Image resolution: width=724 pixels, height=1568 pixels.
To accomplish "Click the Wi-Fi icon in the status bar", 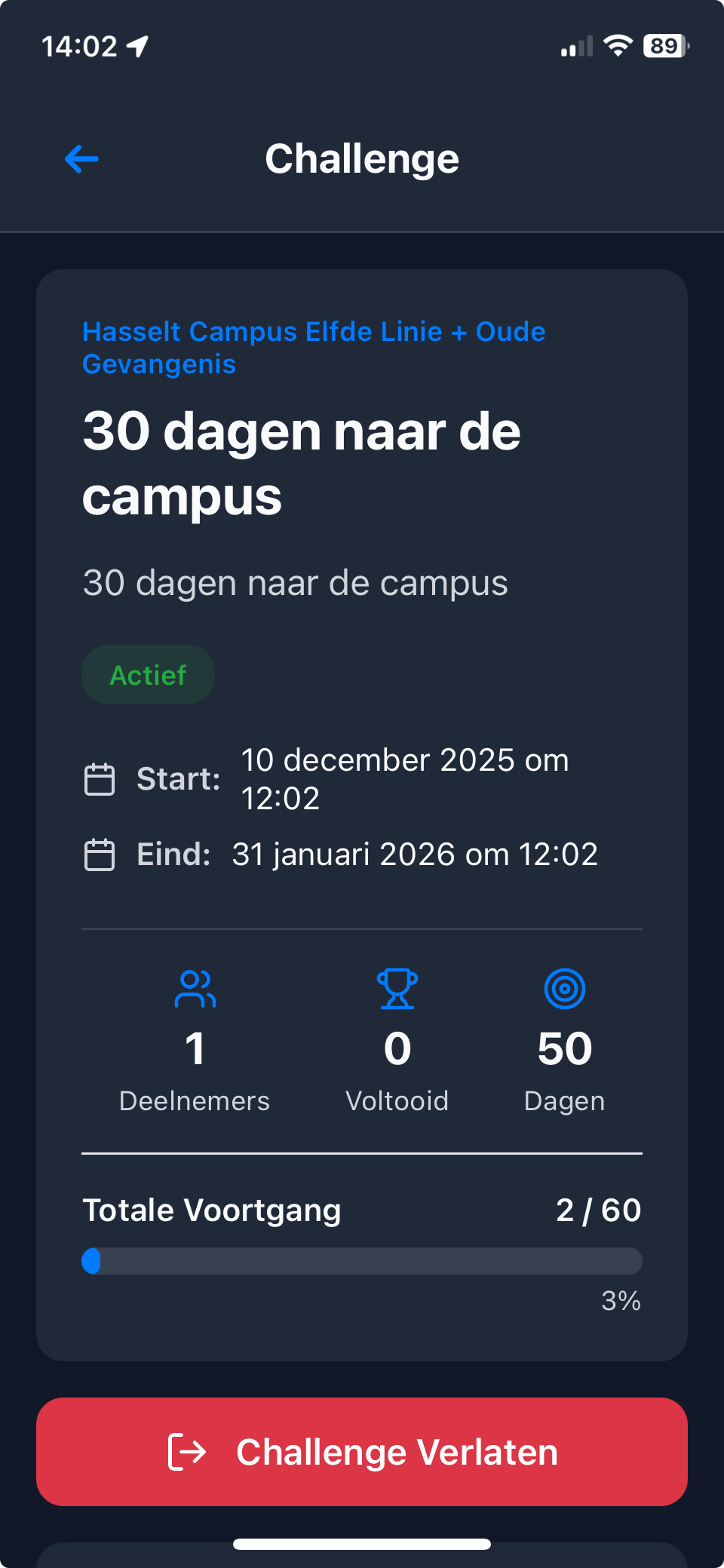I will tap(617, 44).
